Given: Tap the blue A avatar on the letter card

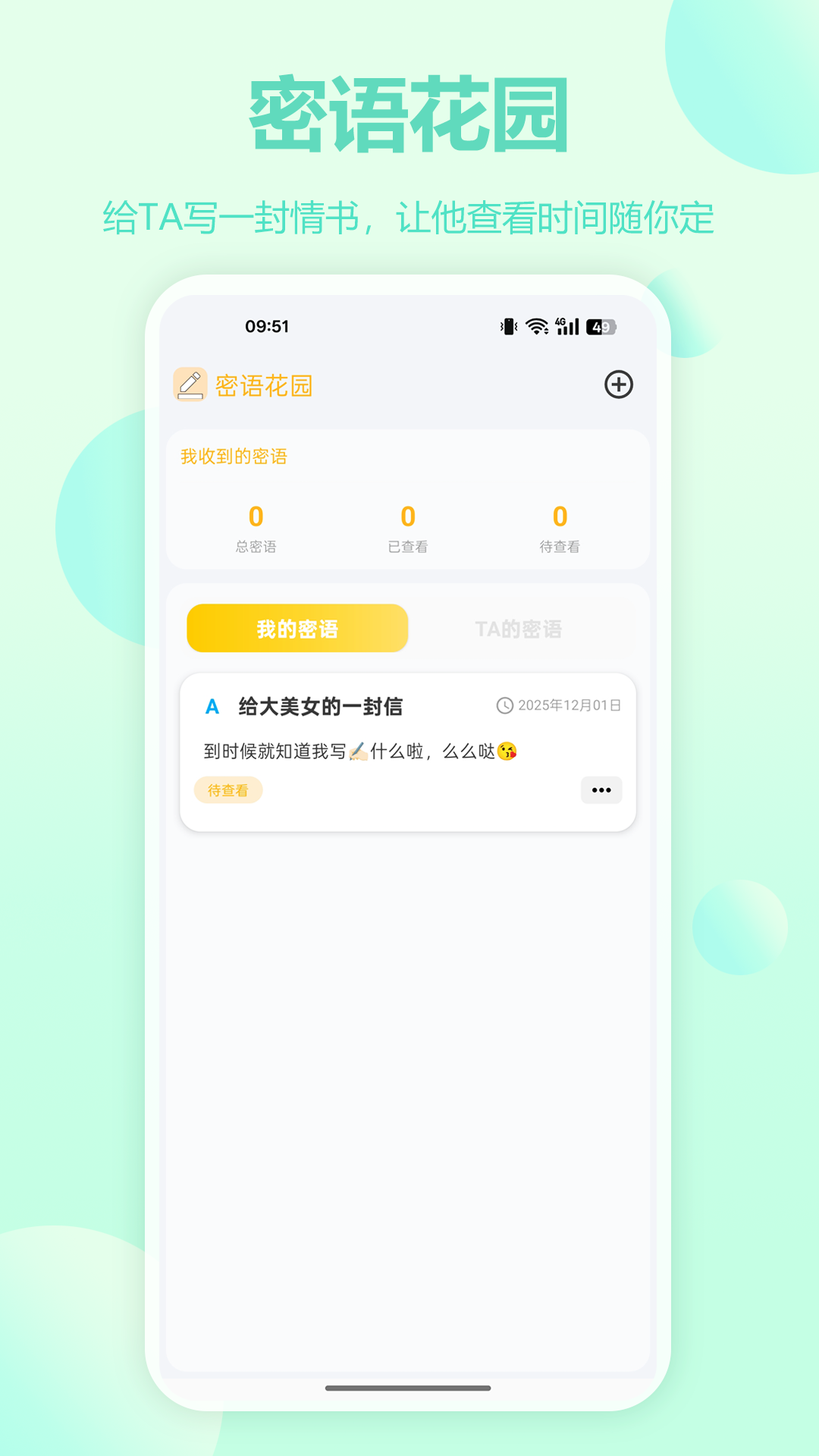Looking at the screenshot, I should (x=212, y=707).
